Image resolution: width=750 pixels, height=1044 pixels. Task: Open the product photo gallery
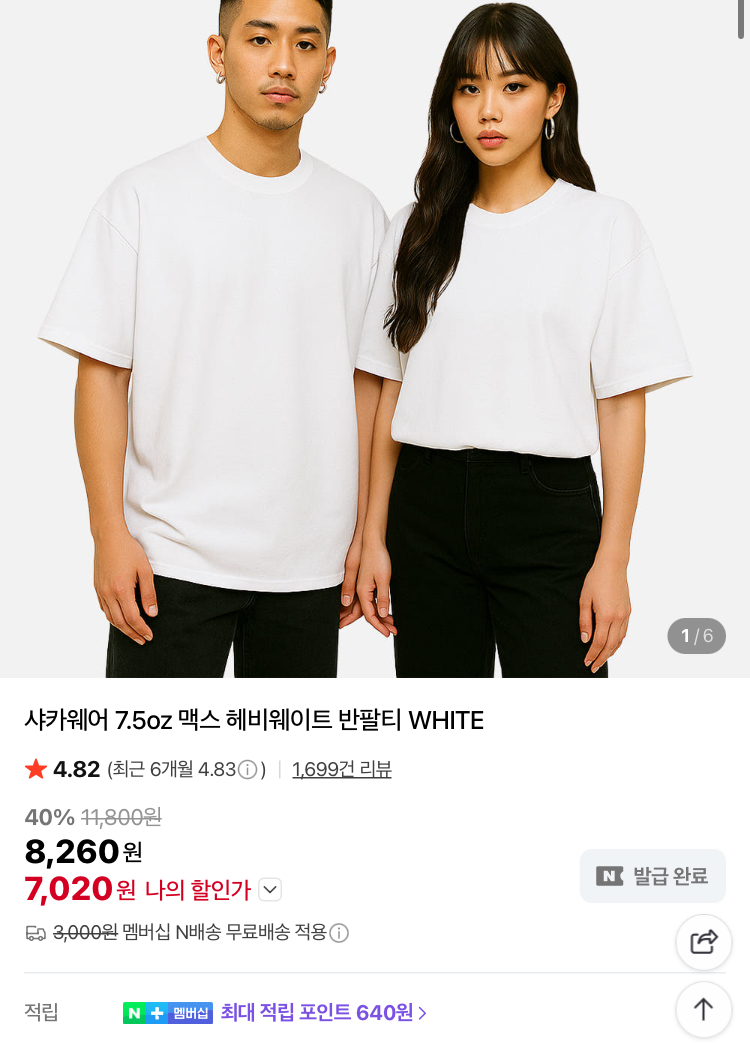375,339
